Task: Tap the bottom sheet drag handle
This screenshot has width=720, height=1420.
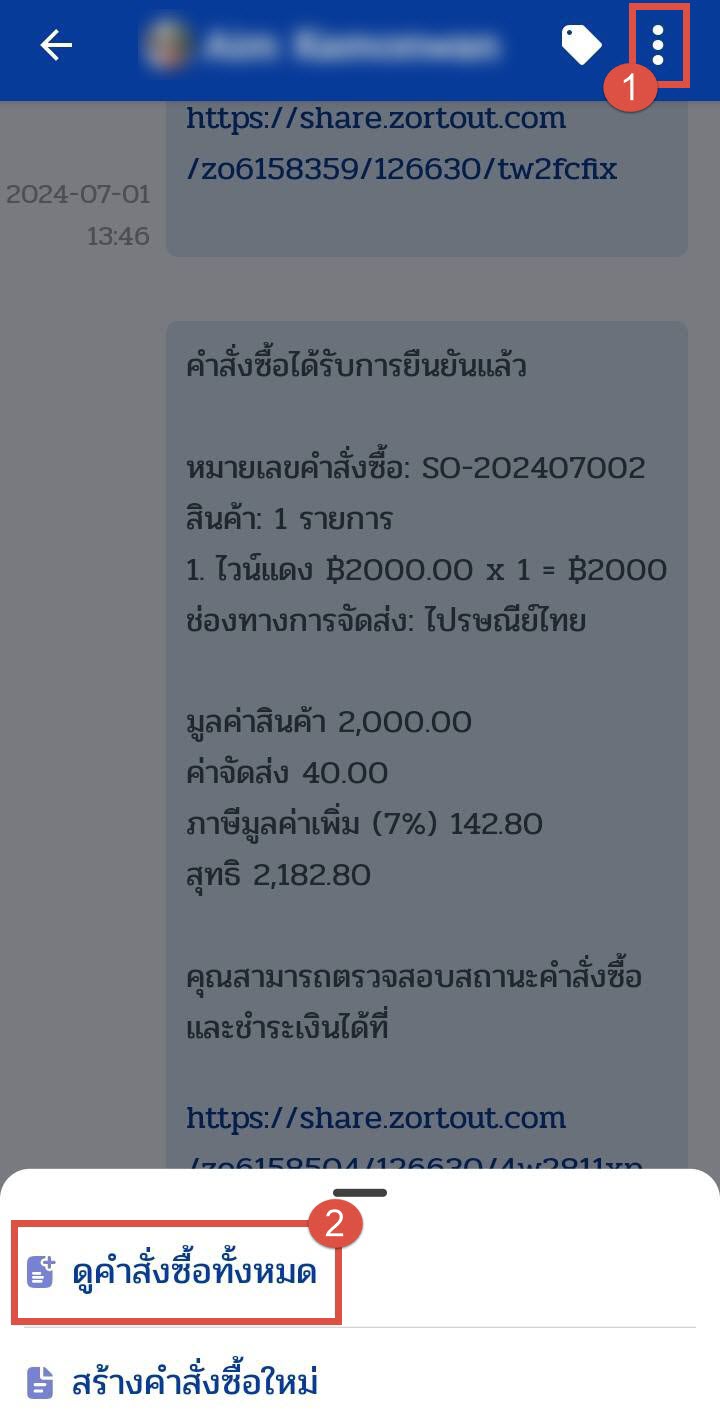Action: [x=360, y=1192]
